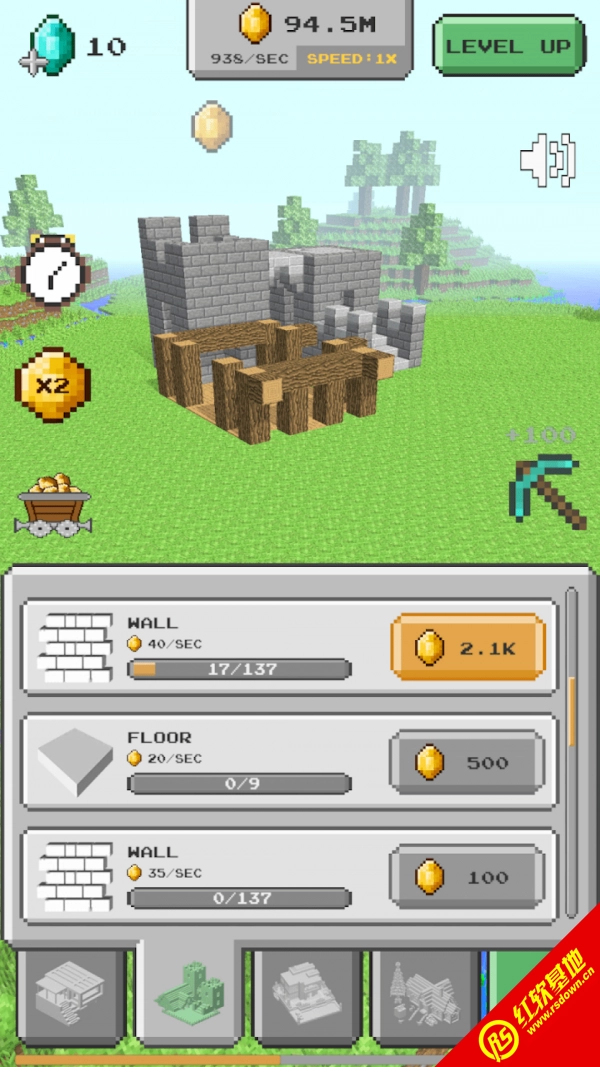Screen dimensions: 600x1067
Task: Buy Wall upgrade for 100 coins
Action: click(x=468, y=877)
